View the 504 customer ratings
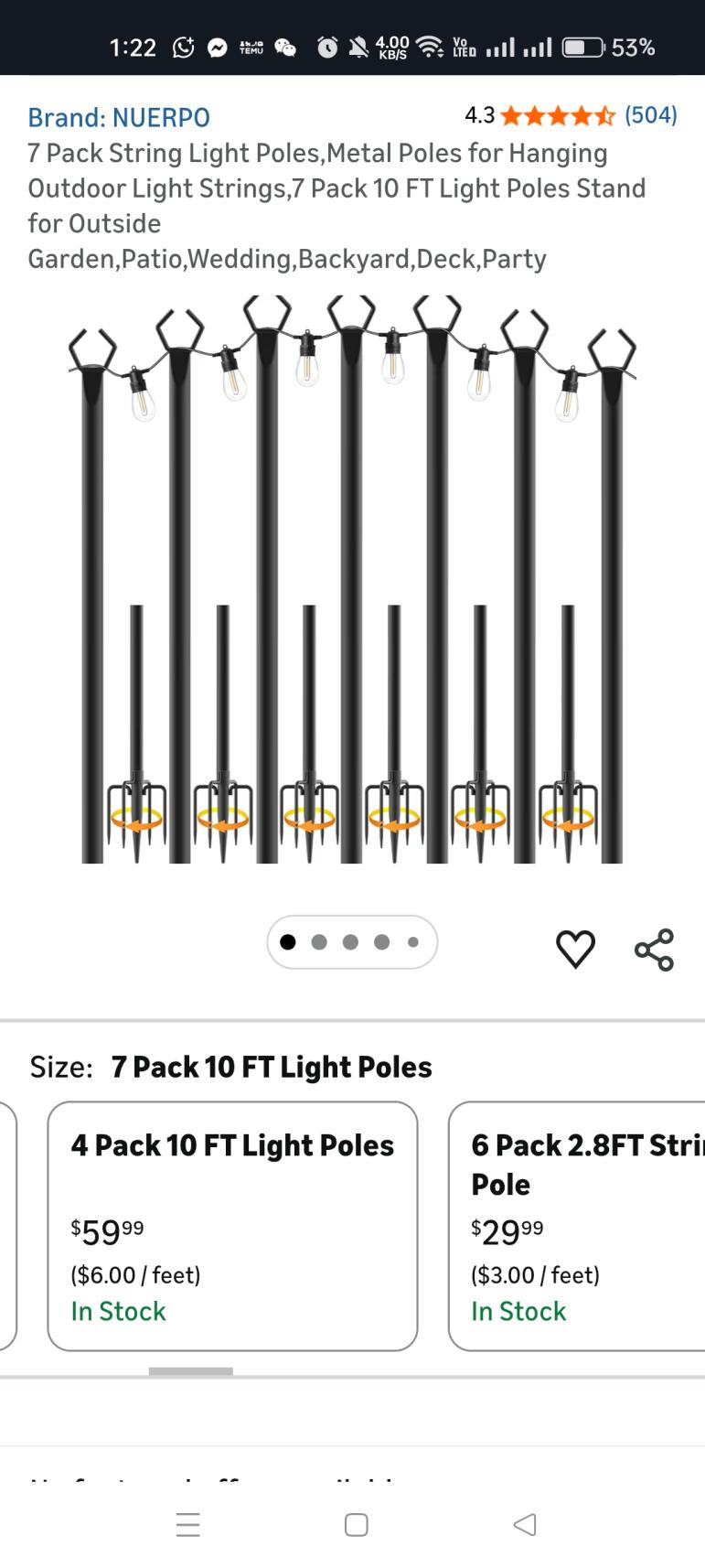The image size is (705, 1568). tap(650, 115)
